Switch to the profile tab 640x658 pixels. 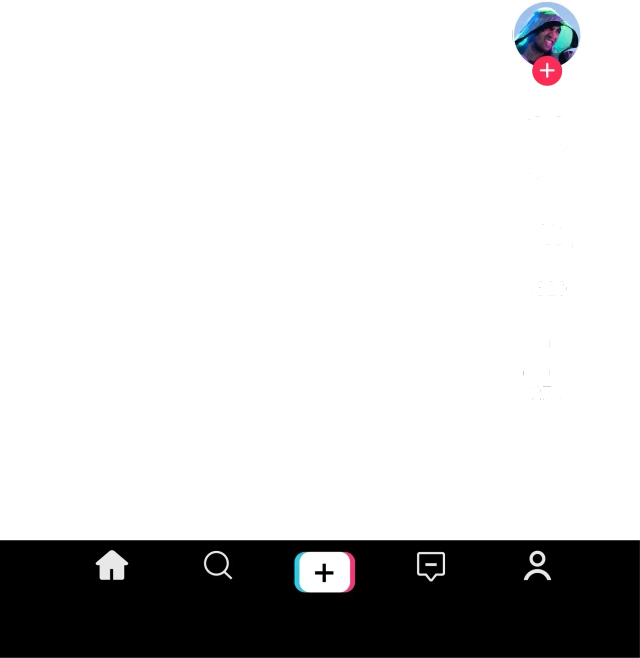point(537,566)
